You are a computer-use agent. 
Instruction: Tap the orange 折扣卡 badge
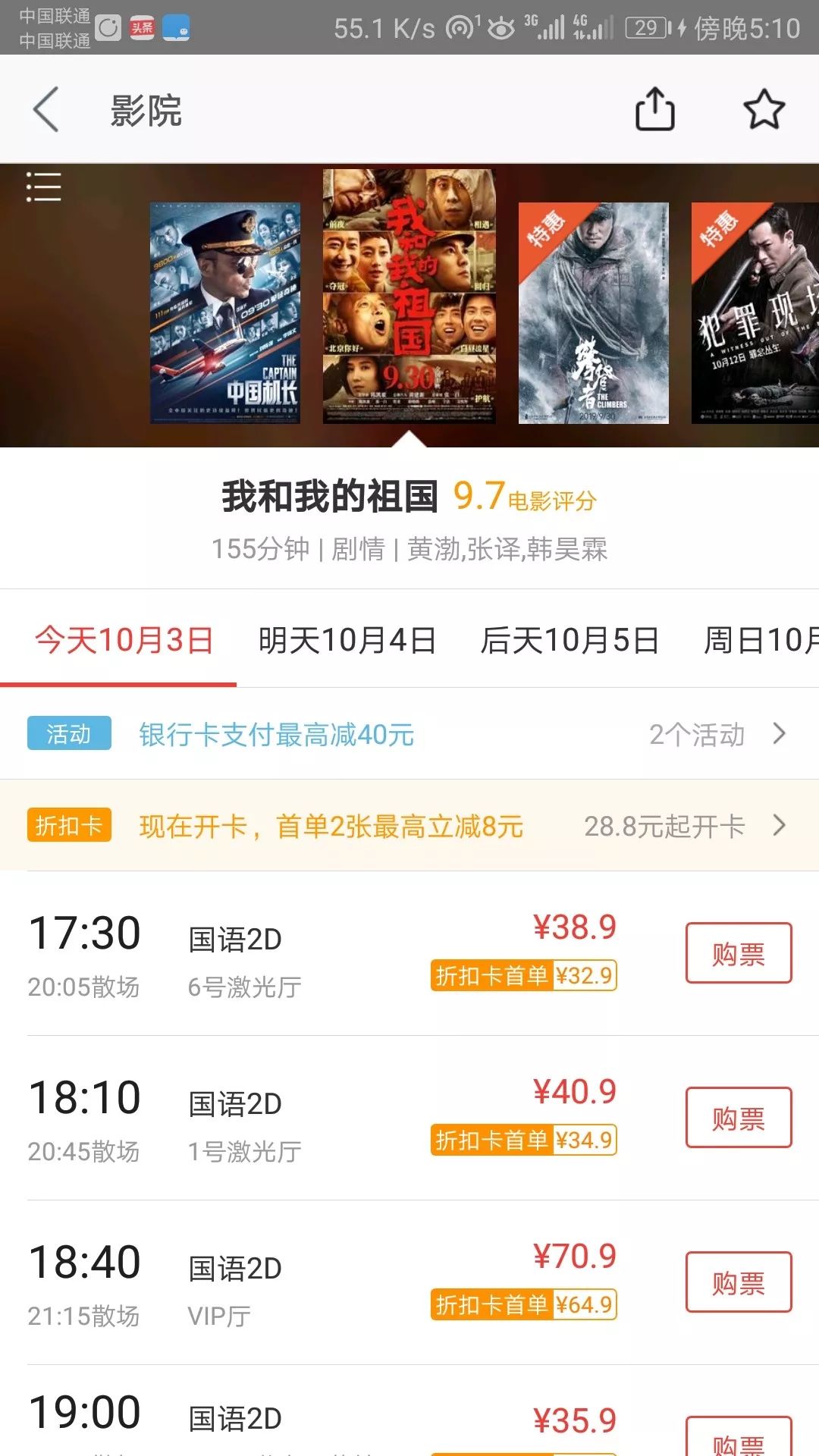click(68, 826)
